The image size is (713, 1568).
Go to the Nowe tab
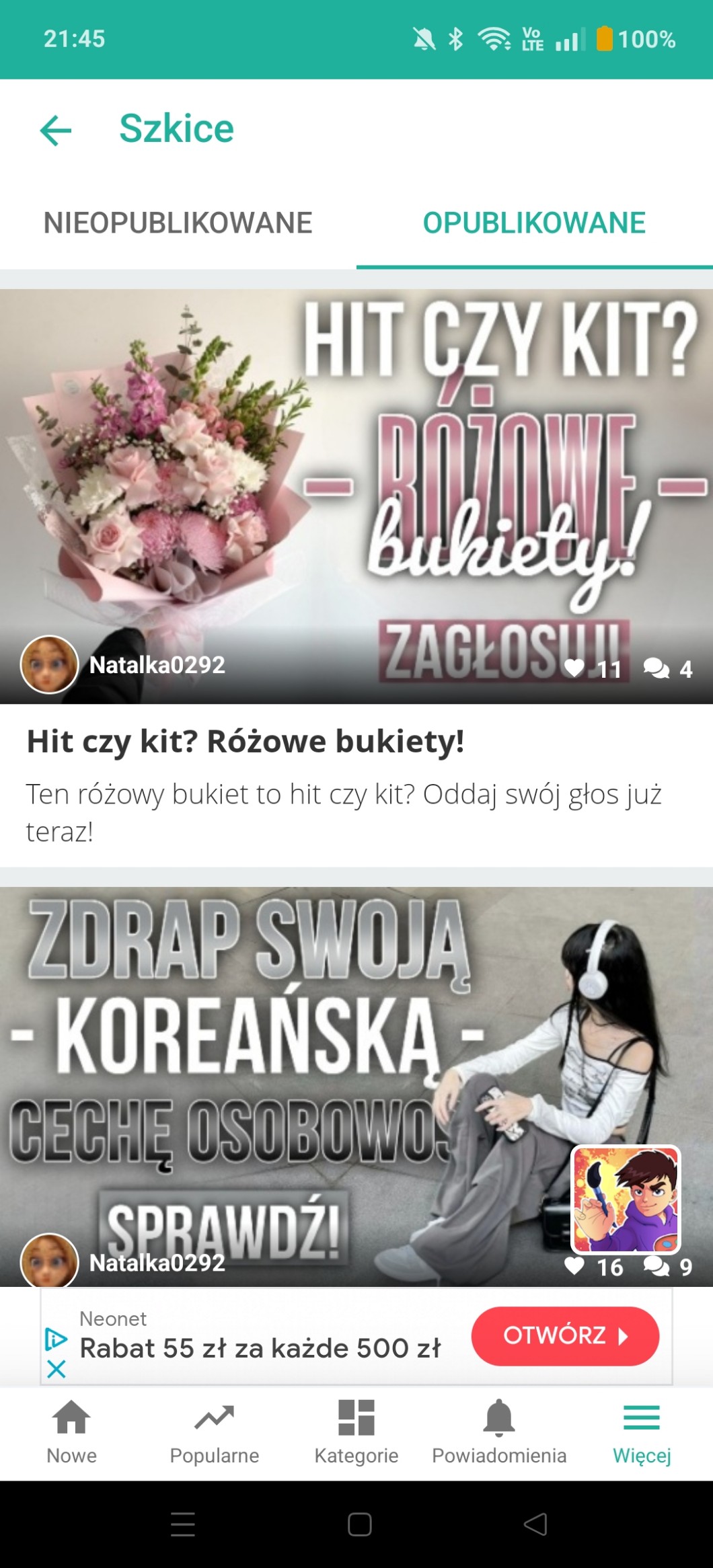71,1434
